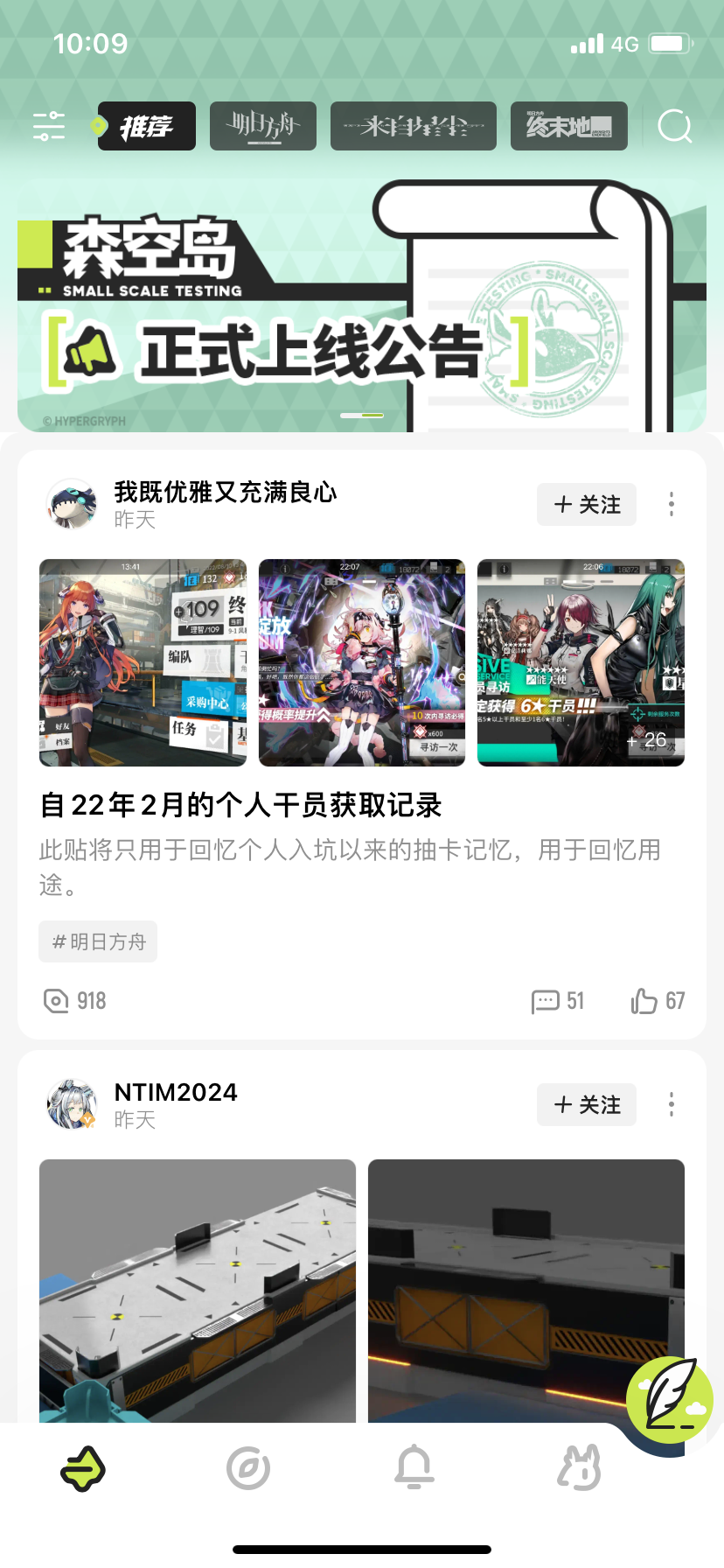Select the home arrow tab
Image resolution: width=724 pixels, height=1568 pixels.
tap(81, 1467)
